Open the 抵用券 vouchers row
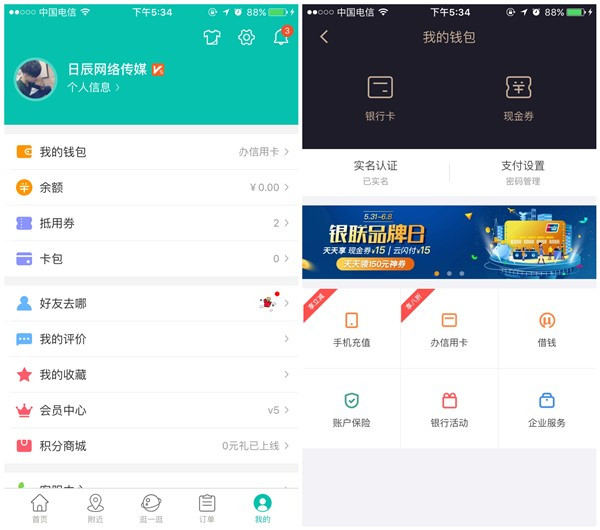 150,223
